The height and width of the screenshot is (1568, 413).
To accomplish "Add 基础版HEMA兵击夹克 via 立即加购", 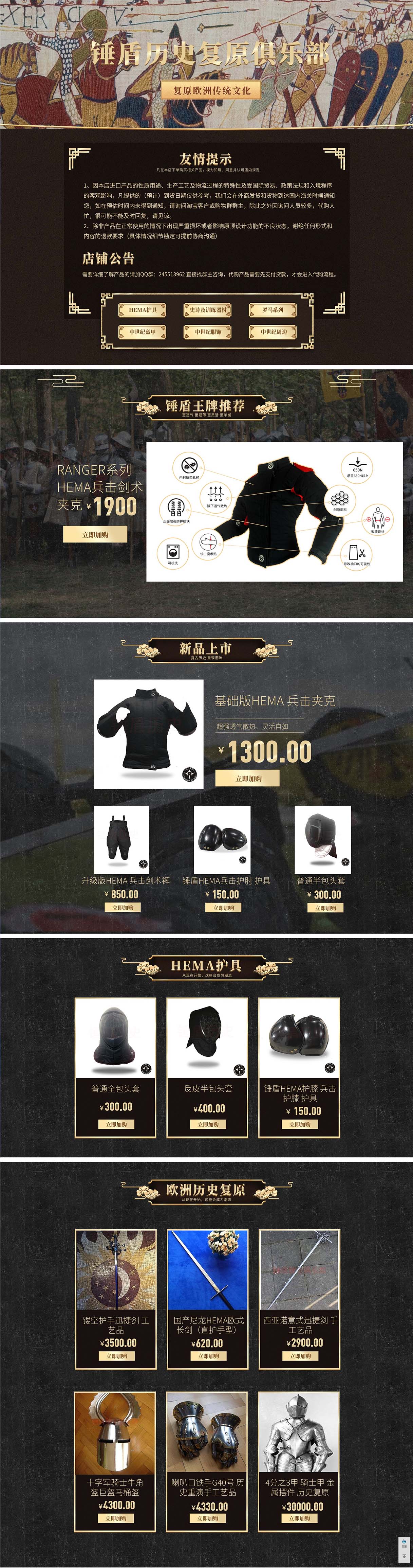I will coord(247,778).
